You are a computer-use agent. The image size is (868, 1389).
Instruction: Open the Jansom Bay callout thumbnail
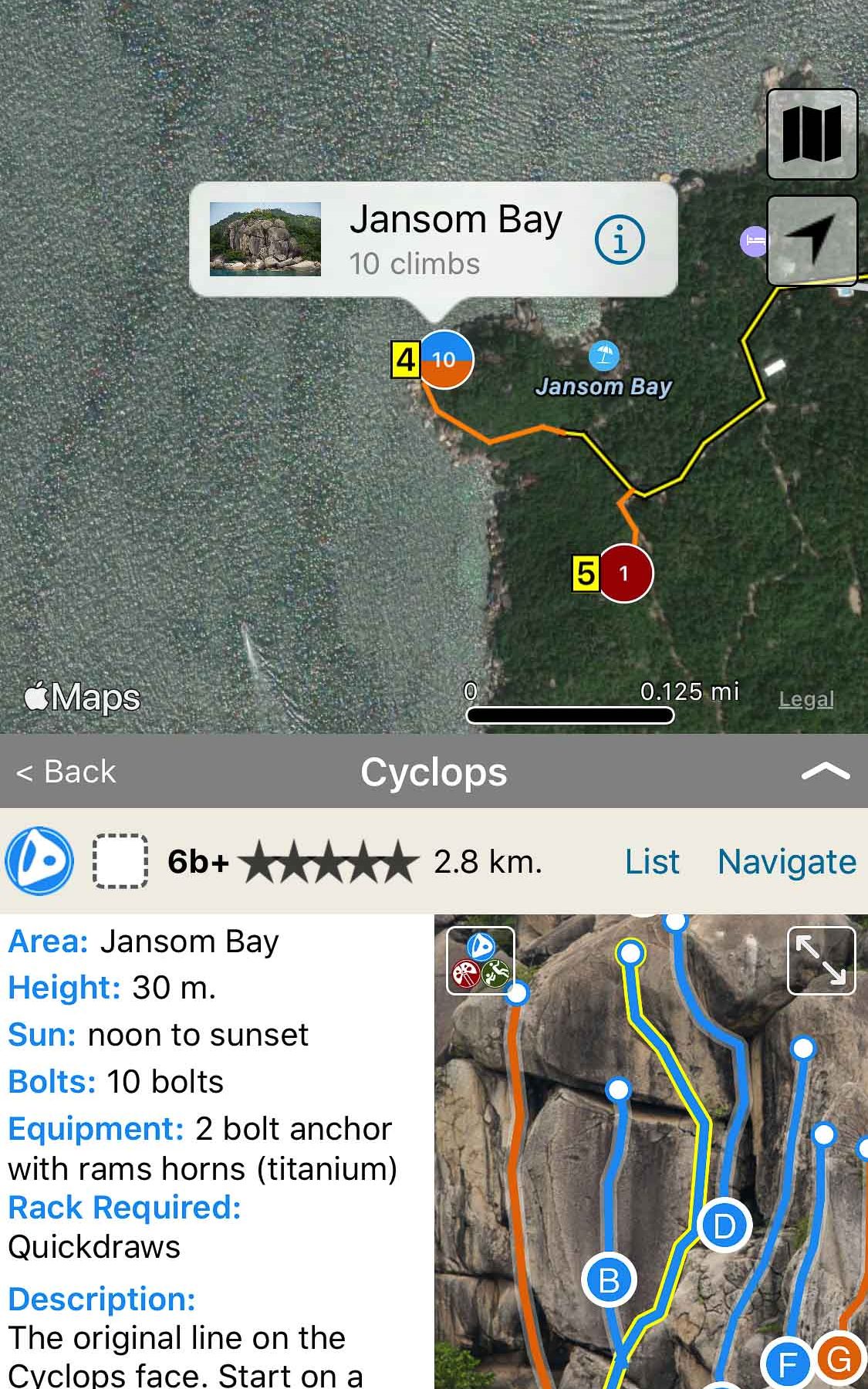(265, 239)
